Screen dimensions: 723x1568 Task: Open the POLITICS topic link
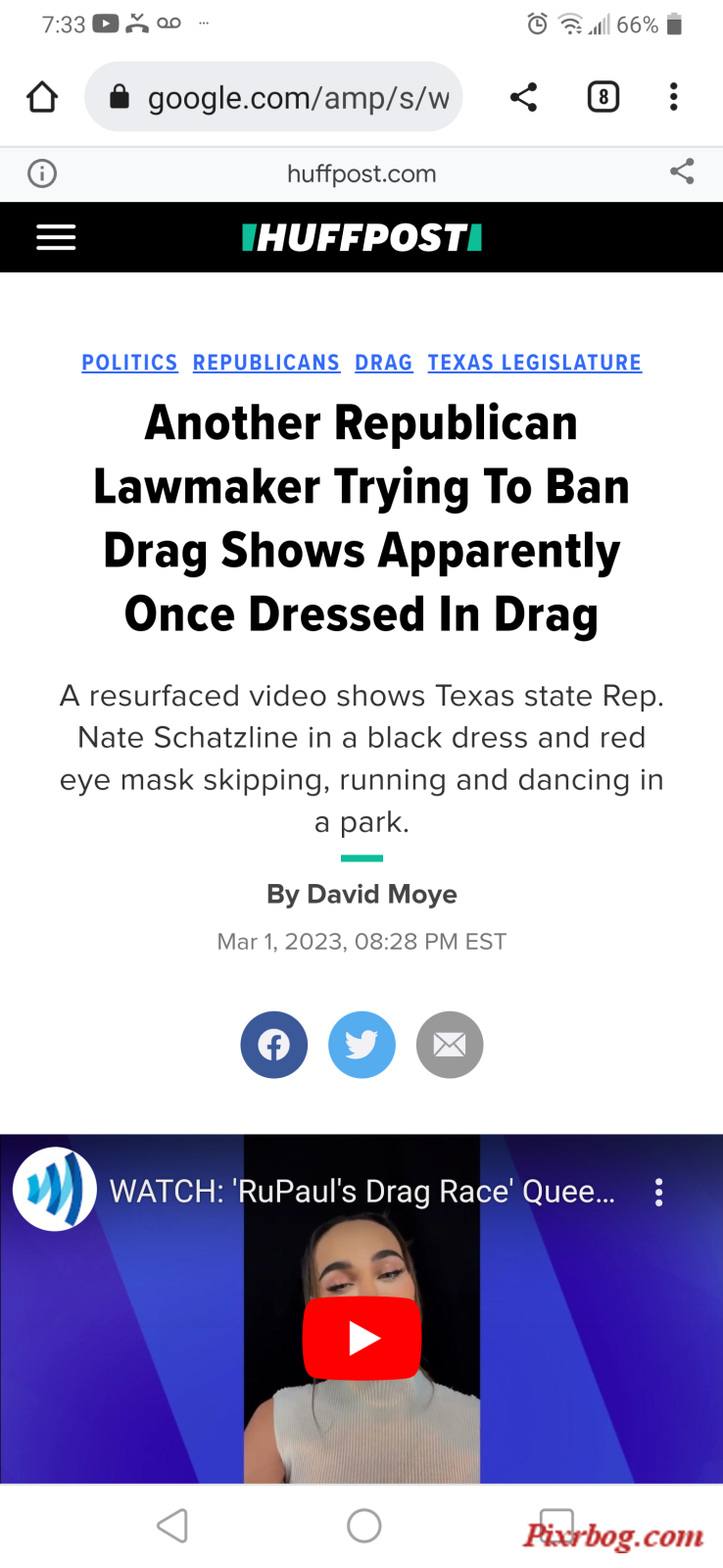click(x=129, y=363)
